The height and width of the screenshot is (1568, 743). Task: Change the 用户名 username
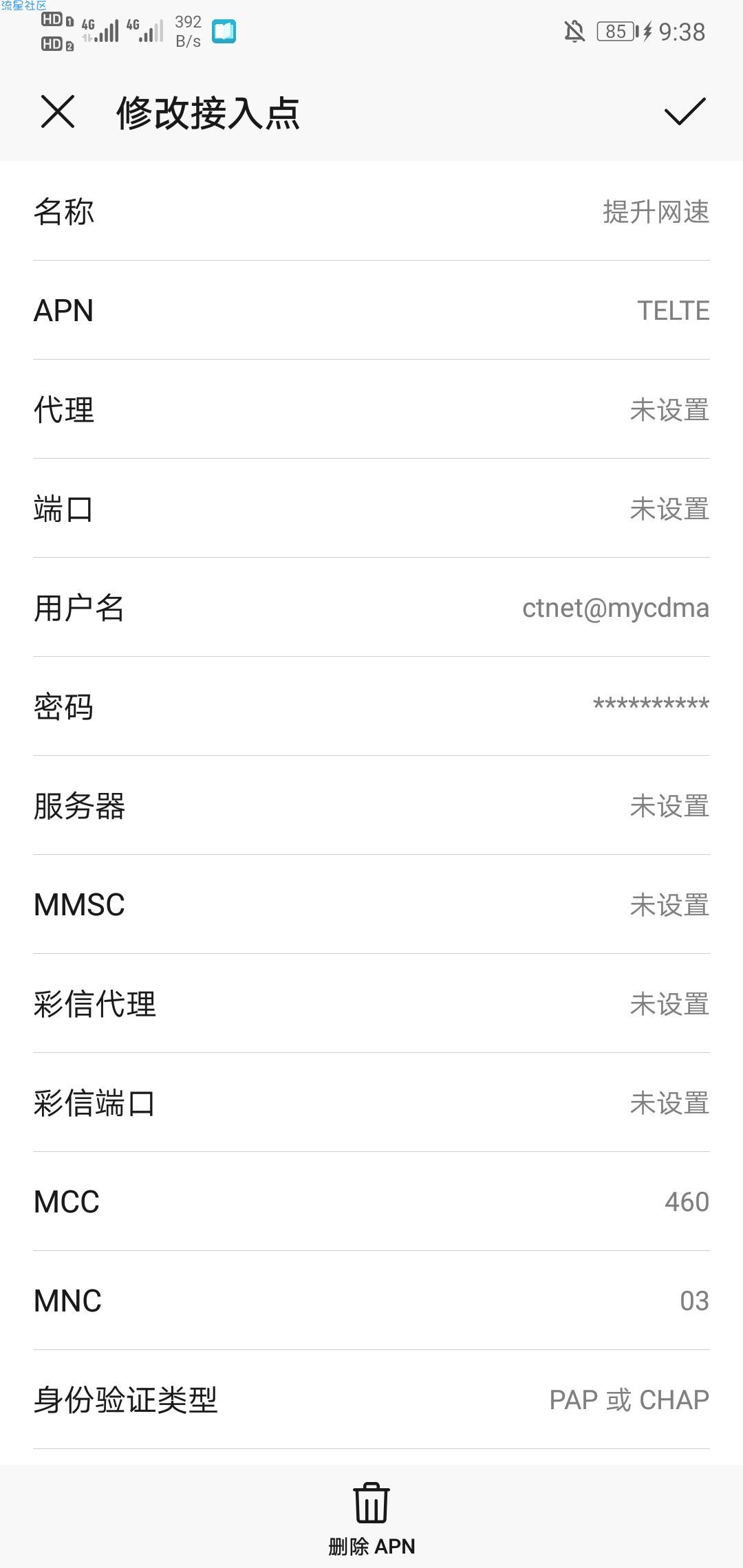coord(371,608)
